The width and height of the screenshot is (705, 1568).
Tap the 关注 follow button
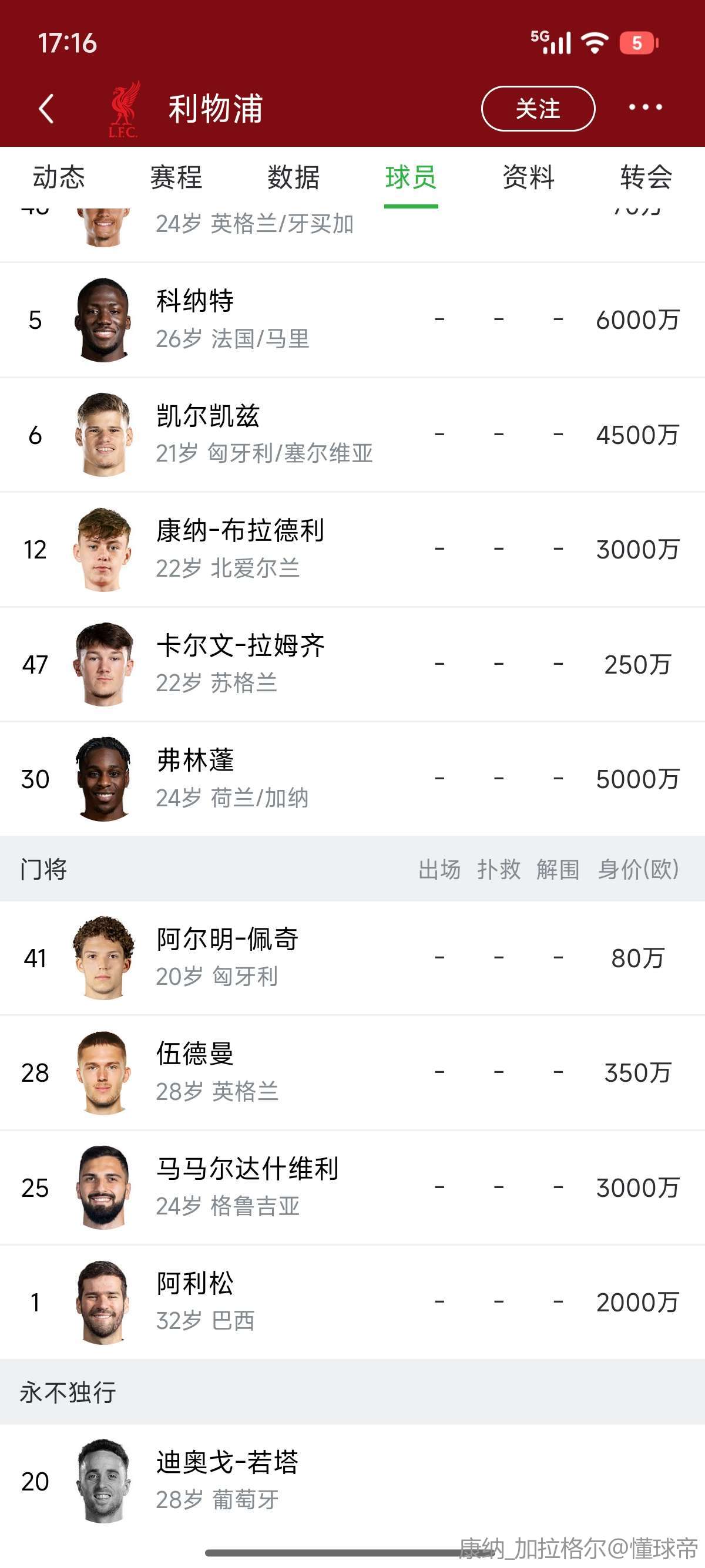[x=538, y=109]
